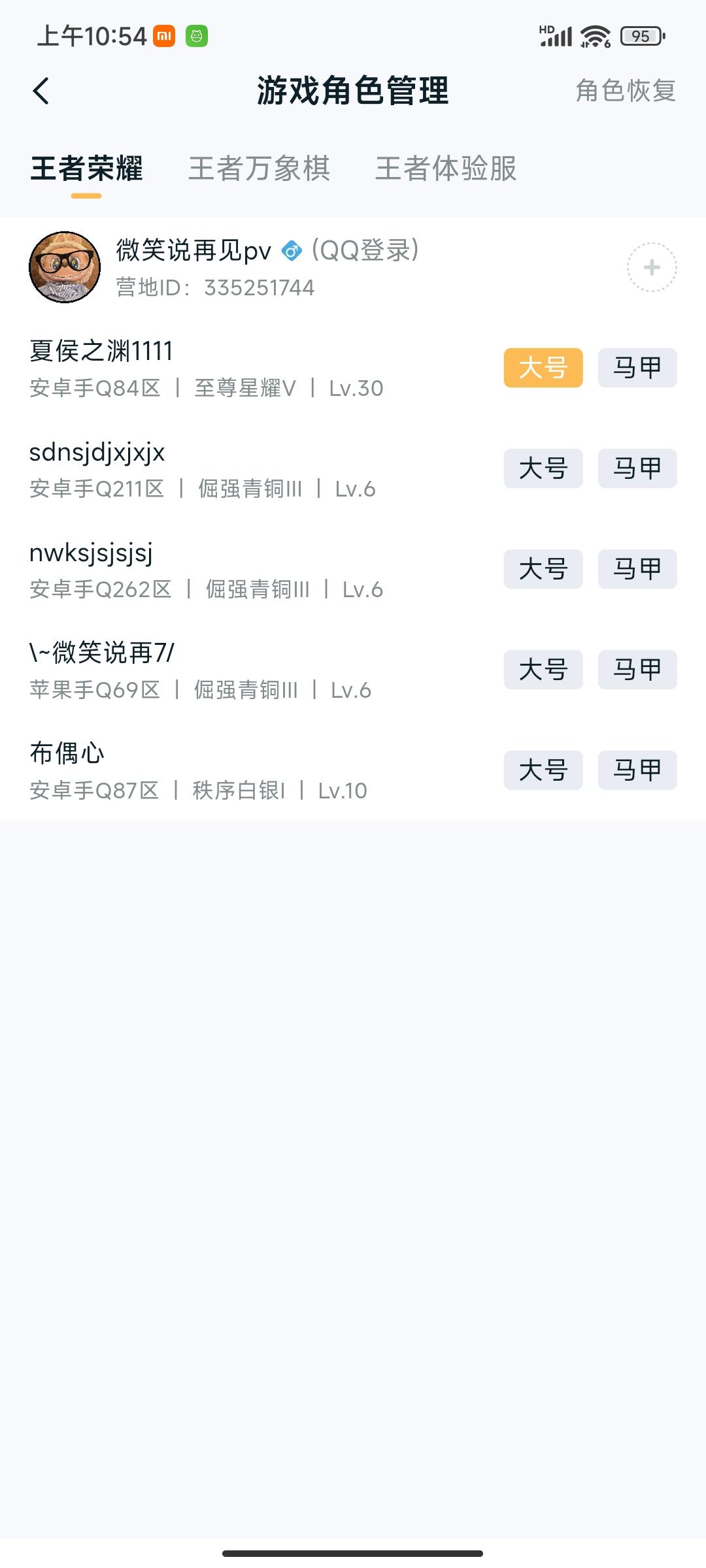Toggle 马甲 status for 夏侯之渊1111
706x1568 pixels.
tap(636, 368)
